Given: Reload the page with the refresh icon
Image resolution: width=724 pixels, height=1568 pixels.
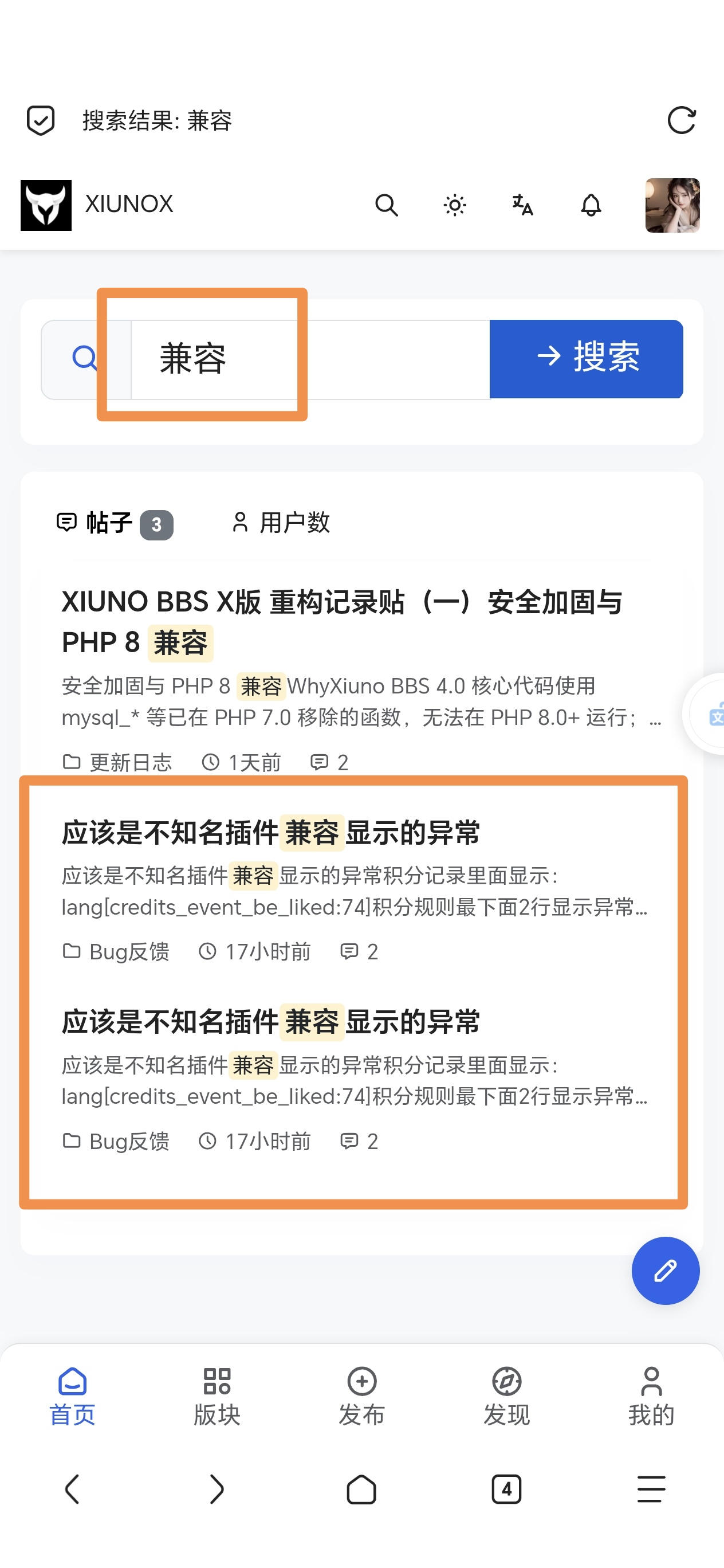Looking at the screenshot, I should 681,120.
